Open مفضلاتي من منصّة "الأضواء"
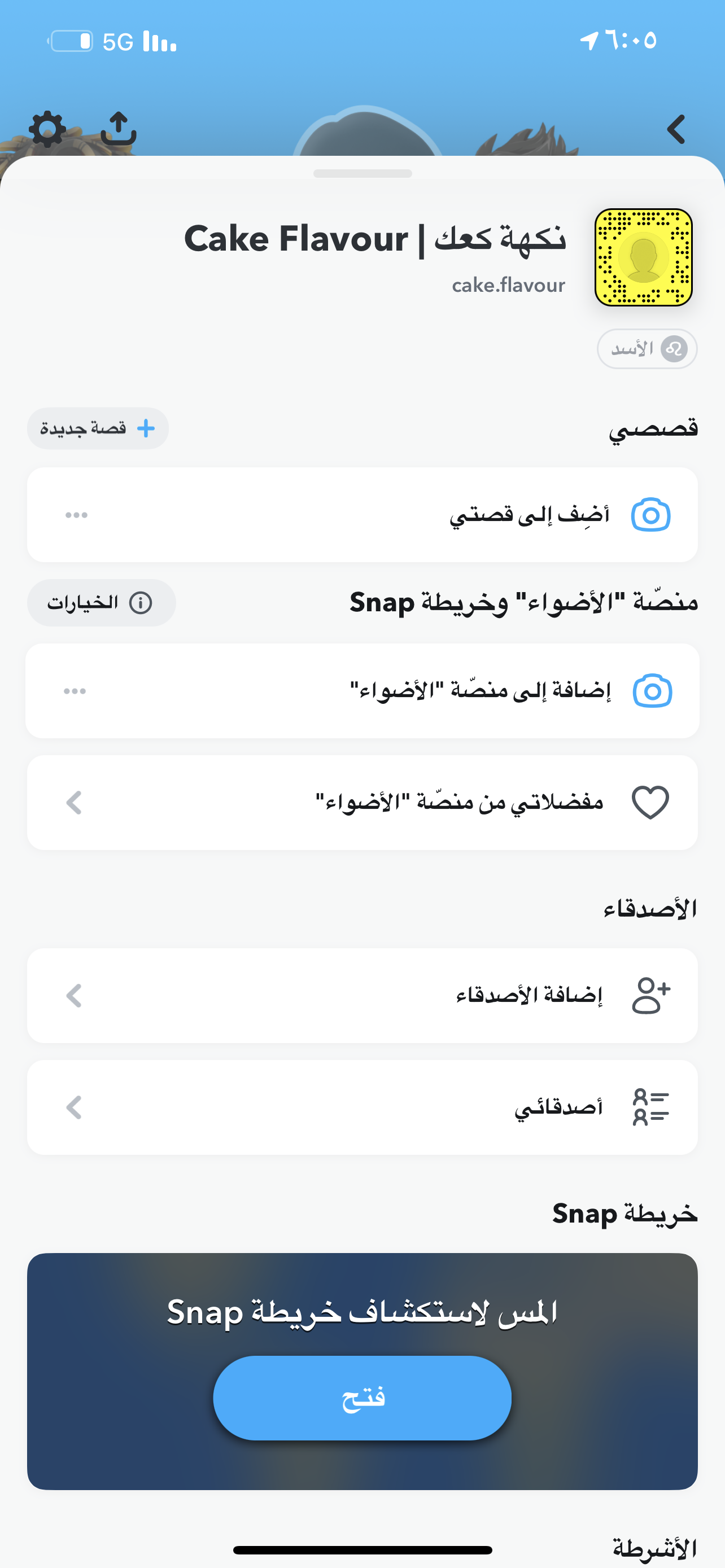The height and width of the screenshot is (1568, 725). (362, 803)
